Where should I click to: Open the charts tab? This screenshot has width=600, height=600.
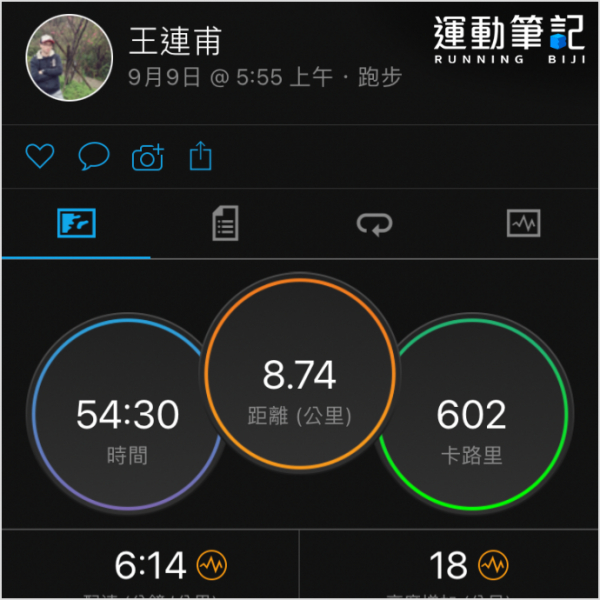coord(524,223)
